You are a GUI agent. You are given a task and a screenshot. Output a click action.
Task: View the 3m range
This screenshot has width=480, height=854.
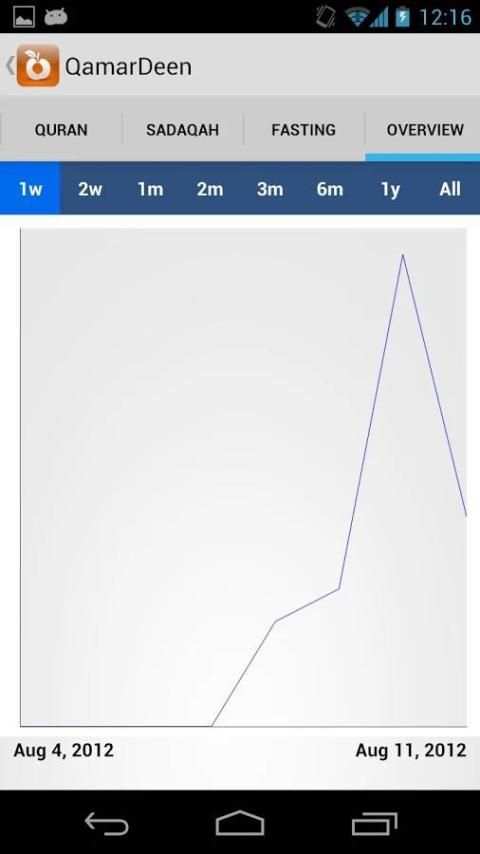270,189
